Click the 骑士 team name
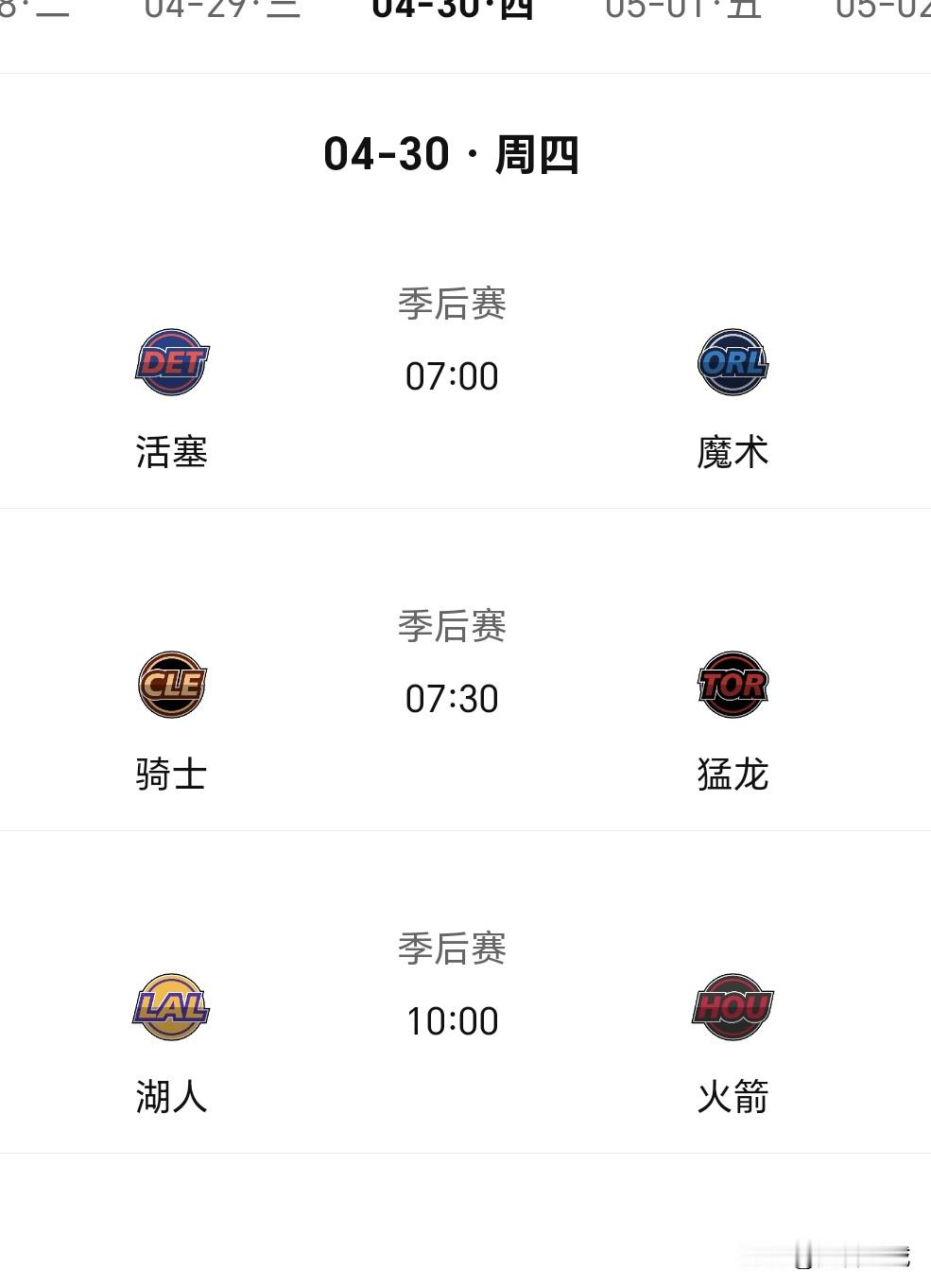This screenshot has height=1288, width=931. coord(171,775)
